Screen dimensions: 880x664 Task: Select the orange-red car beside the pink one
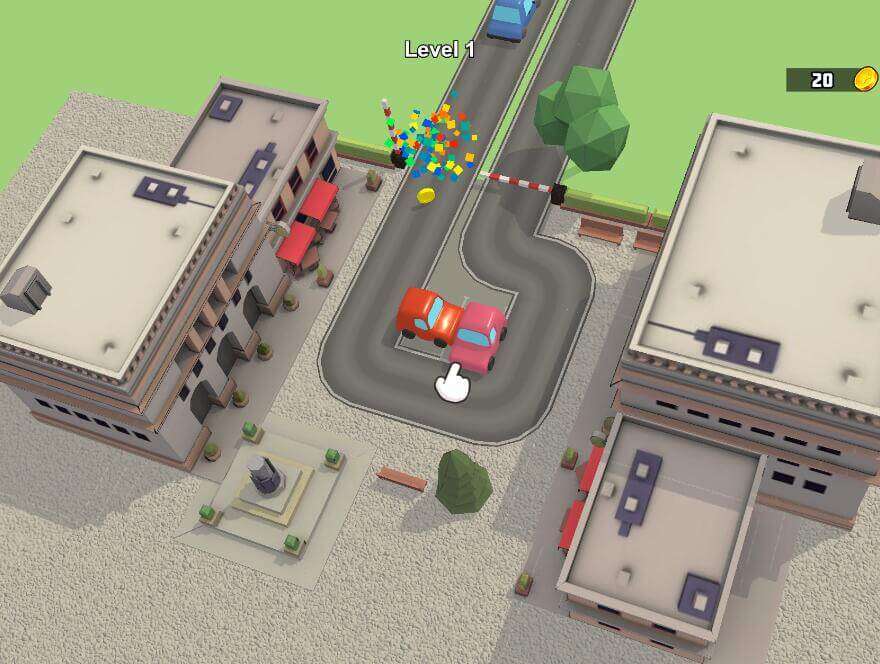(426, 314)
